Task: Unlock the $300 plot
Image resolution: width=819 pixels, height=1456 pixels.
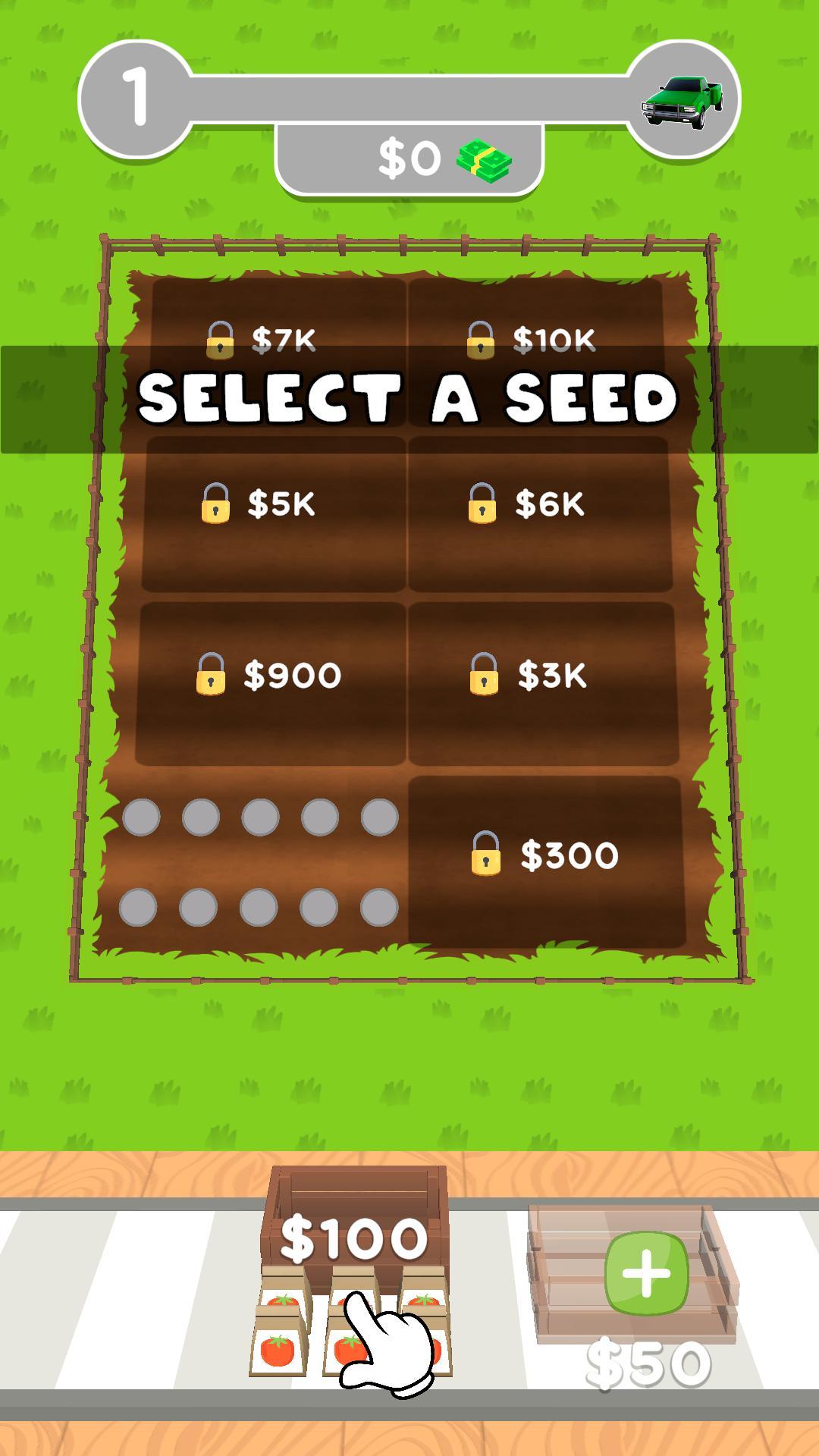Action: click(x=546, y=857)
